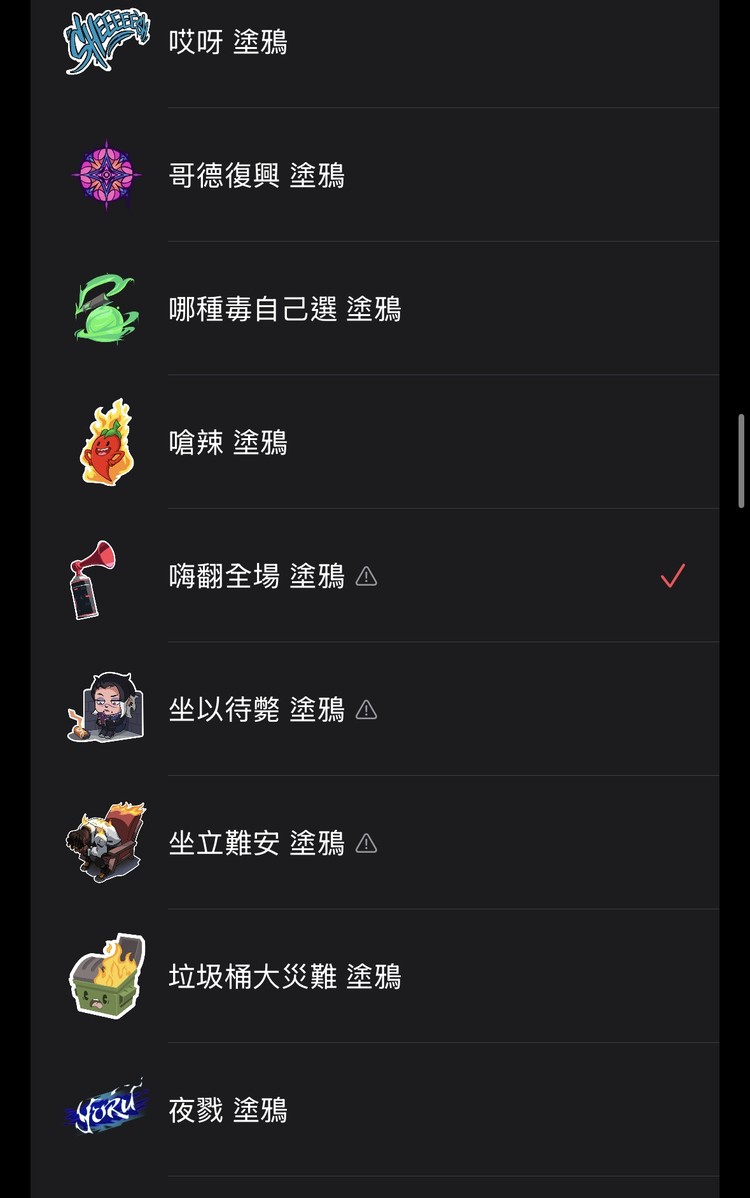This screenshot has height=1198, width=750.
Task: Select the flaming chili 嗆辣 spray icon
Action: click(x=105, y=442)
